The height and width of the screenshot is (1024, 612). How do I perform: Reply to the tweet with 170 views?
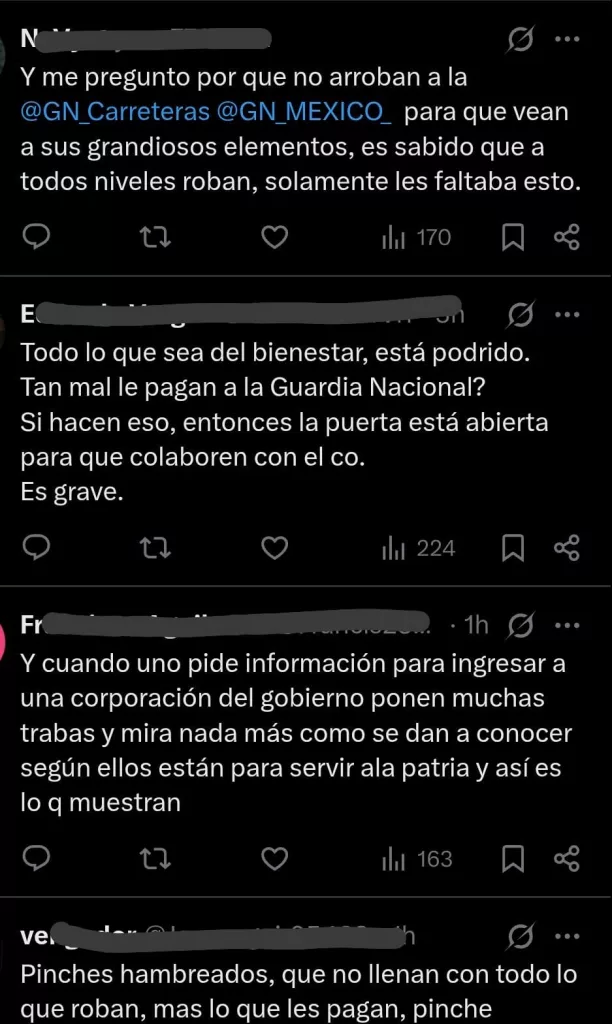pyautogui.click(x=37, y=237)
